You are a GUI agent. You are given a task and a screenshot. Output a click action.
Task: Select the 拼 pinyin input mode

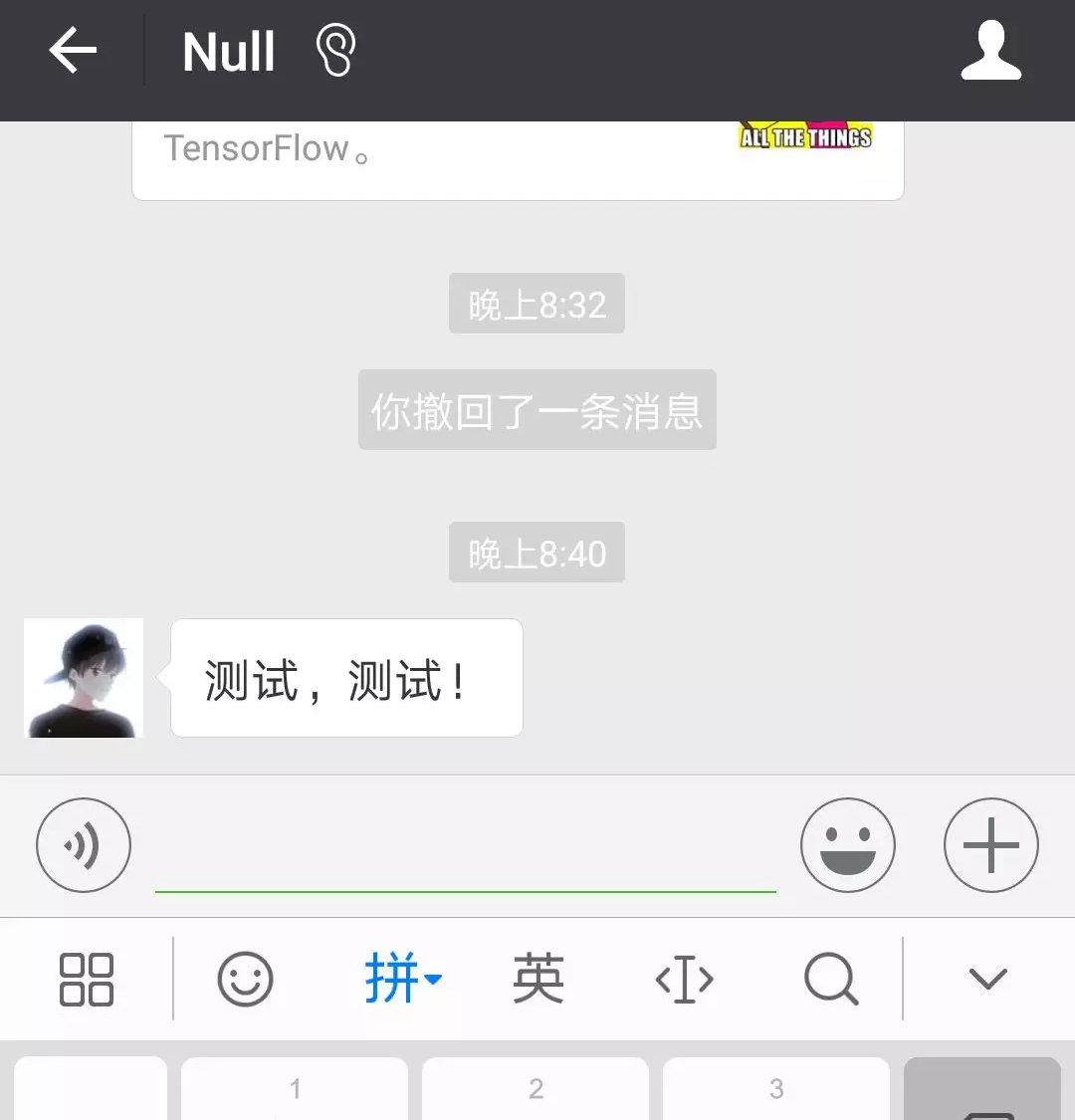coord(400,979)
